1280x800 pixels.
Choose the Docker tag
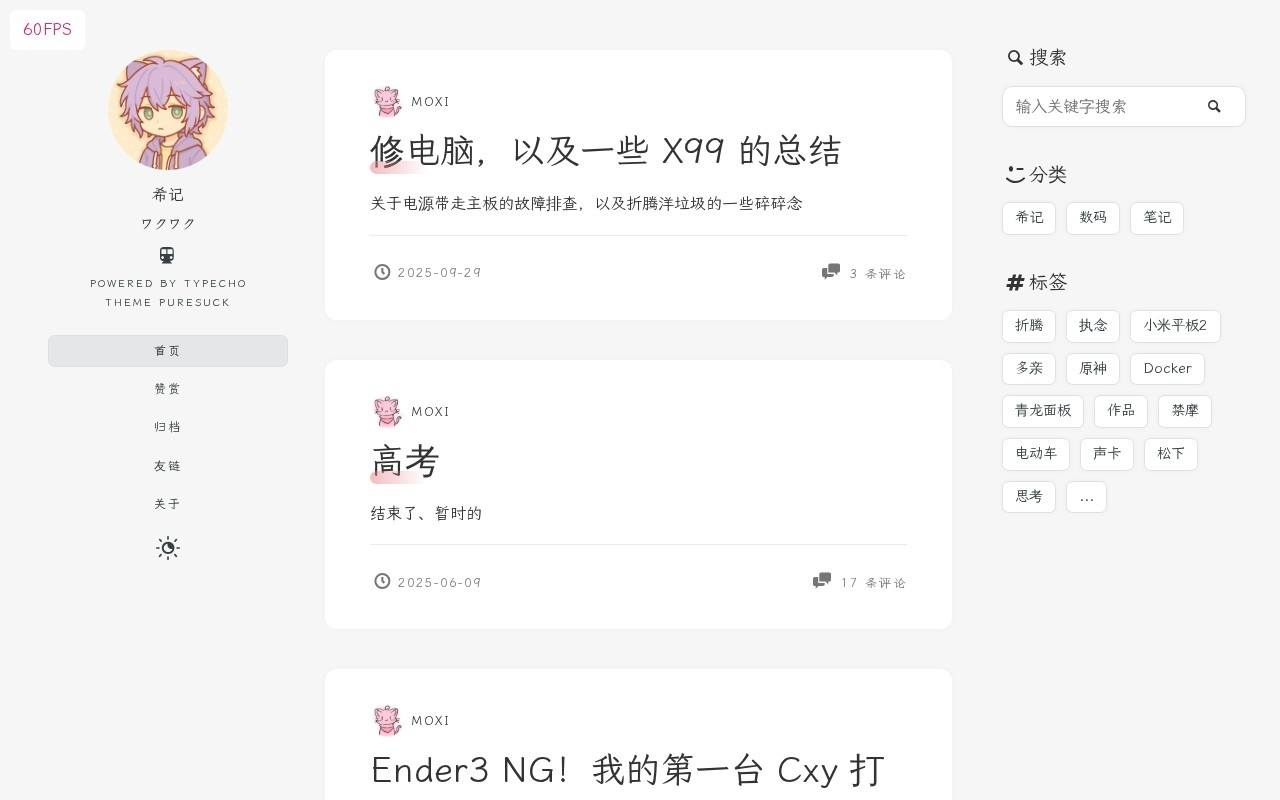click(1167, 368)
